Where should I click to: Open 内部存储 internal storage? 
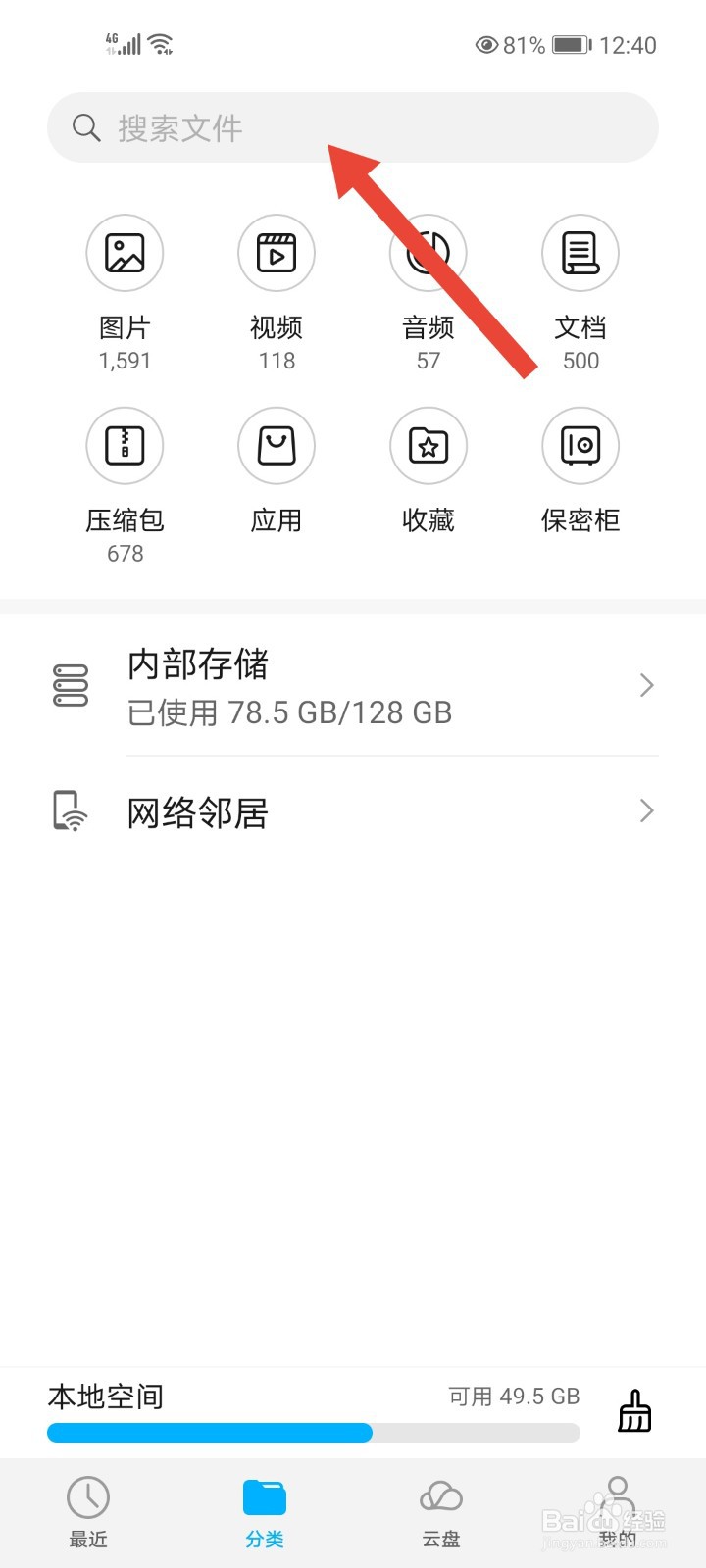point(353,686)
